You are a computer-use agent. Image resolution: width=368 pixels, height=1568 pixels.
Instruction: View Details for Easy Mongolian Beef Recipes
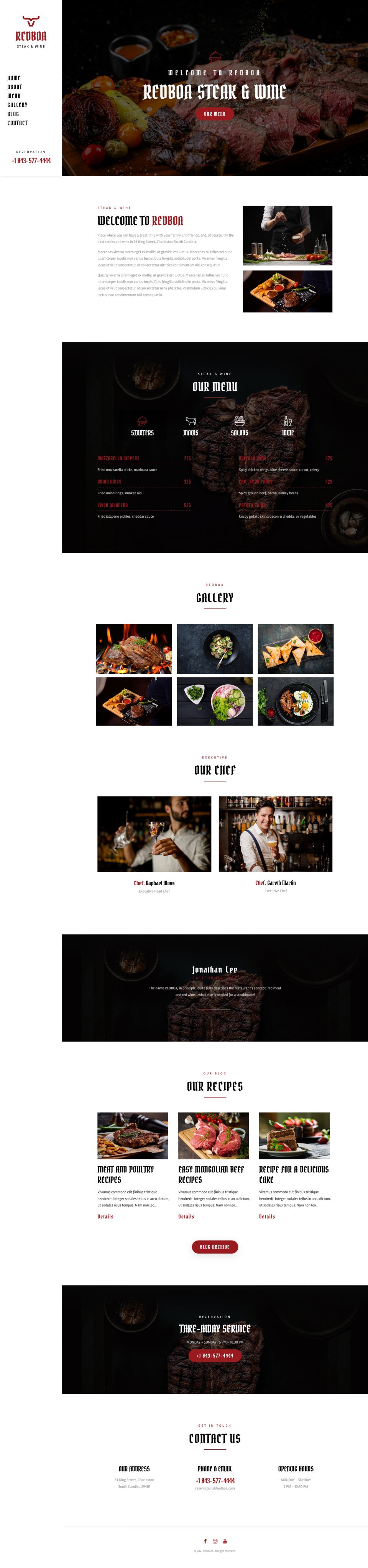[186, 1216]
